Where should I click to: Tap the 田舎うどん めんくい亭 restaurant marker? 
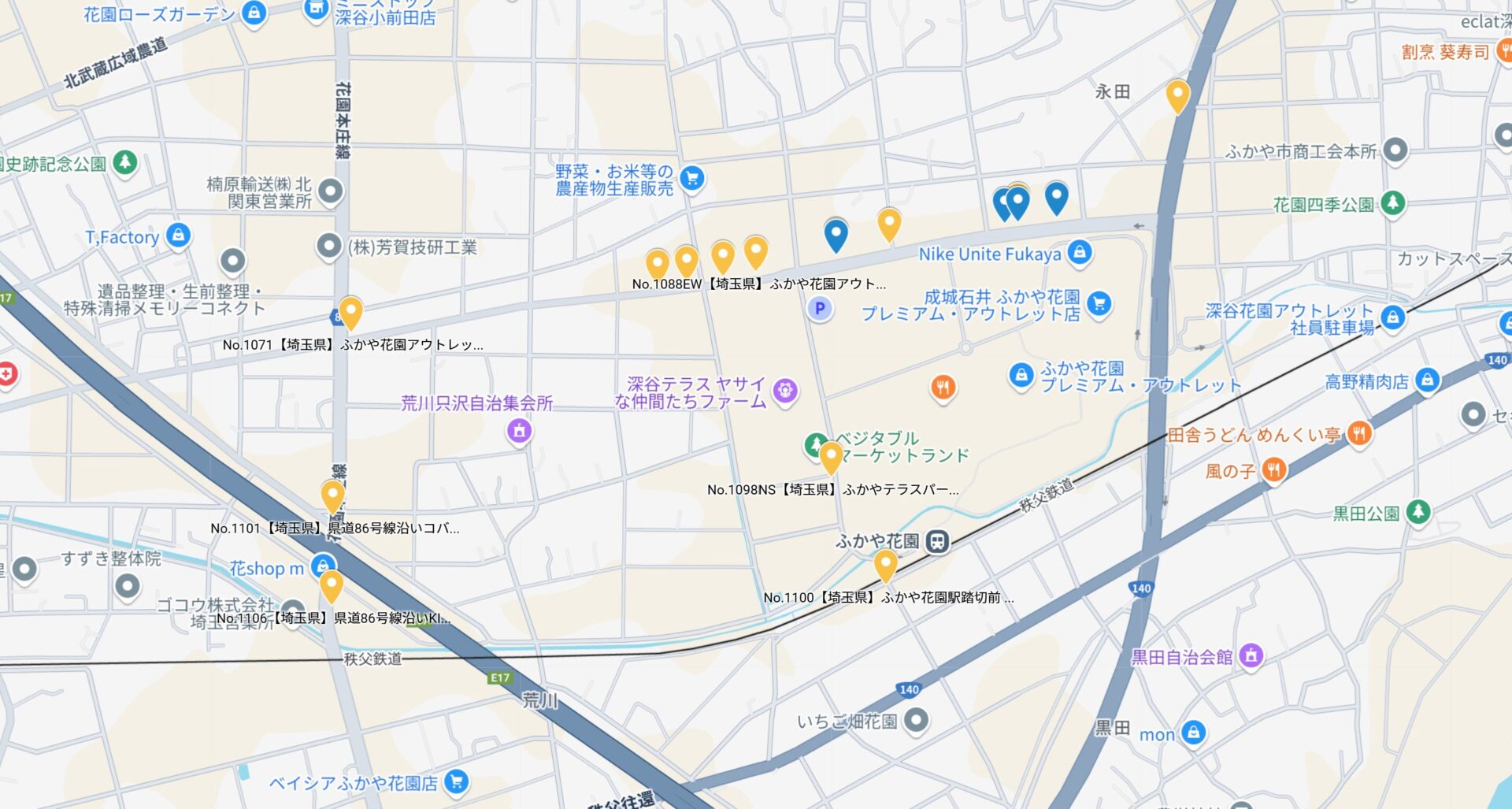coord(1359,433)
